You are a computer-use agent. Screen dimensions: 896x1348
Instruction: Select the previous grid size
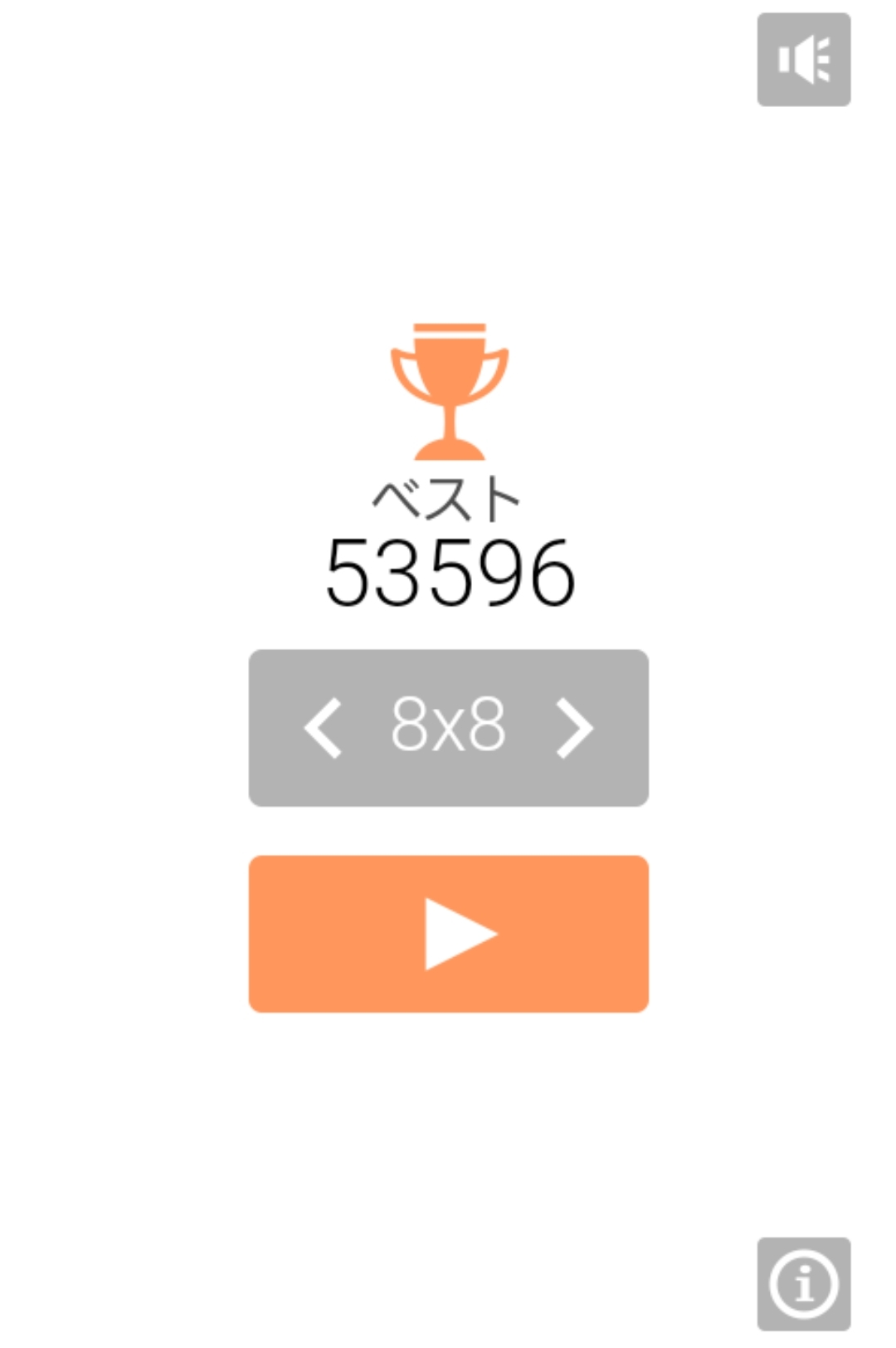pos(323,728)
